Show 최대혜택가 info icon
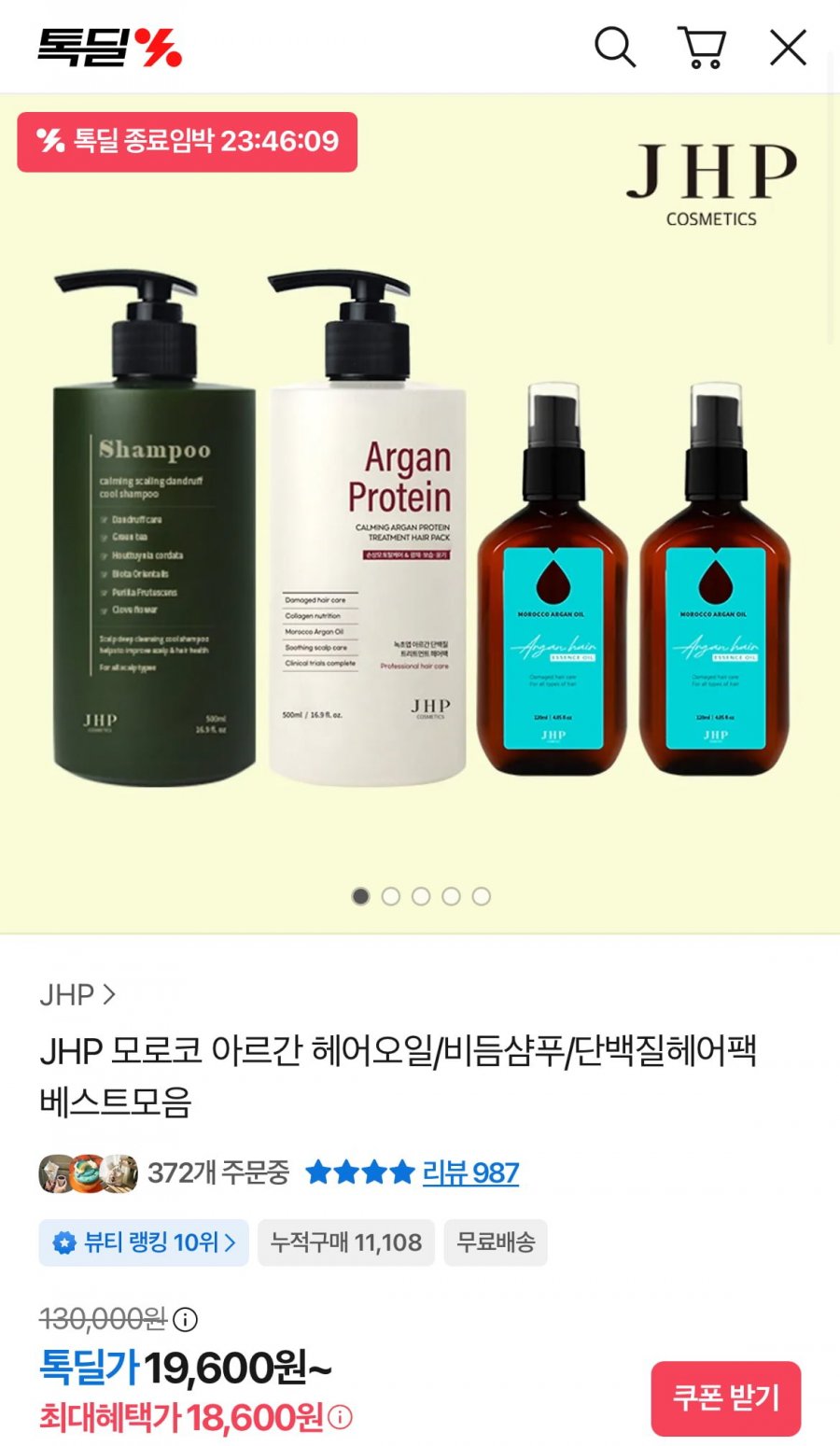The image size is (840, 1446). point(341,1417)
